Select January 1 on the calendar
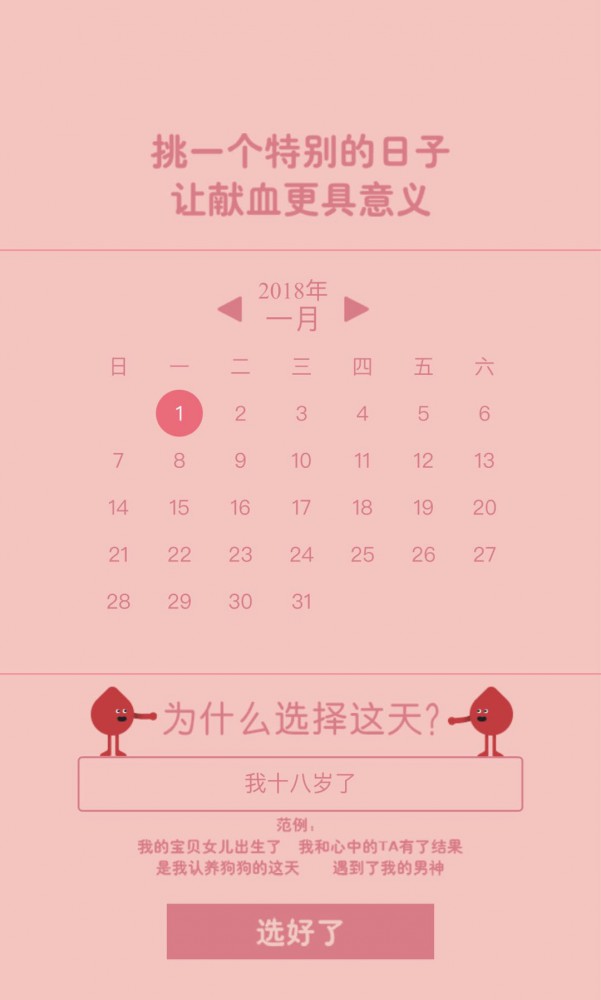 pos(179,413)
